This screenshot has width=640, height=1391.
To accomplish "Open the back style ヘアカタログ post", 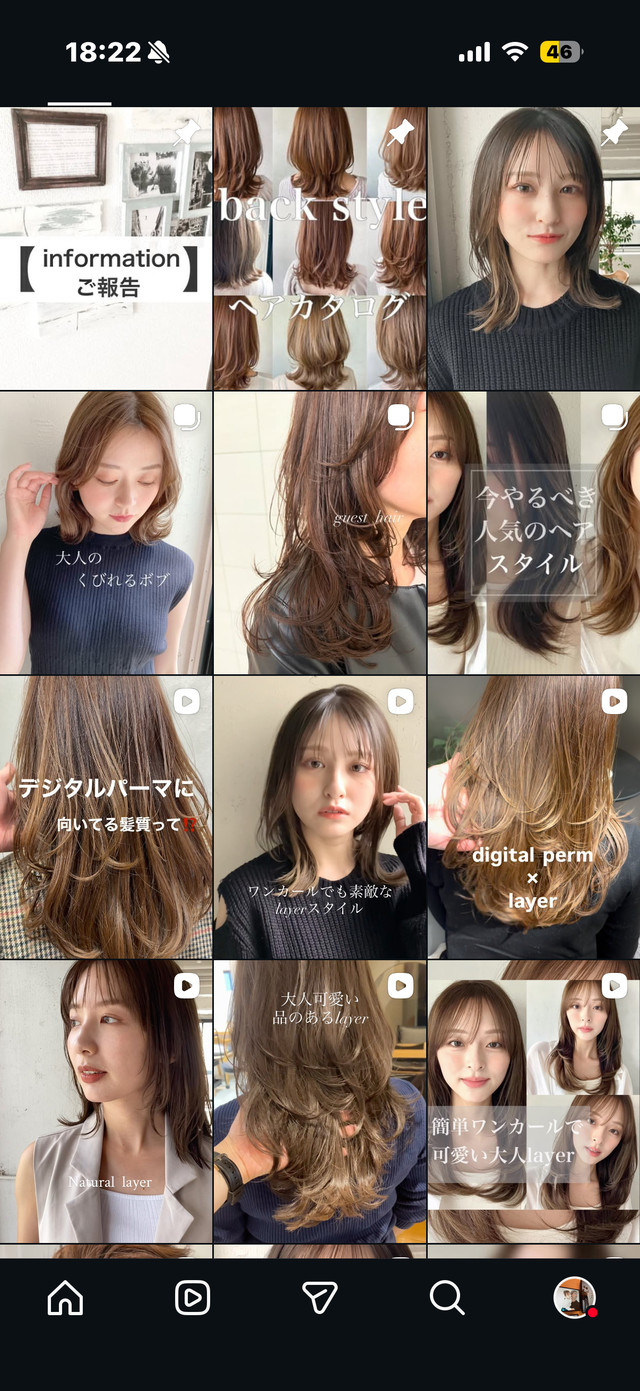I will [x=320, y=248].
